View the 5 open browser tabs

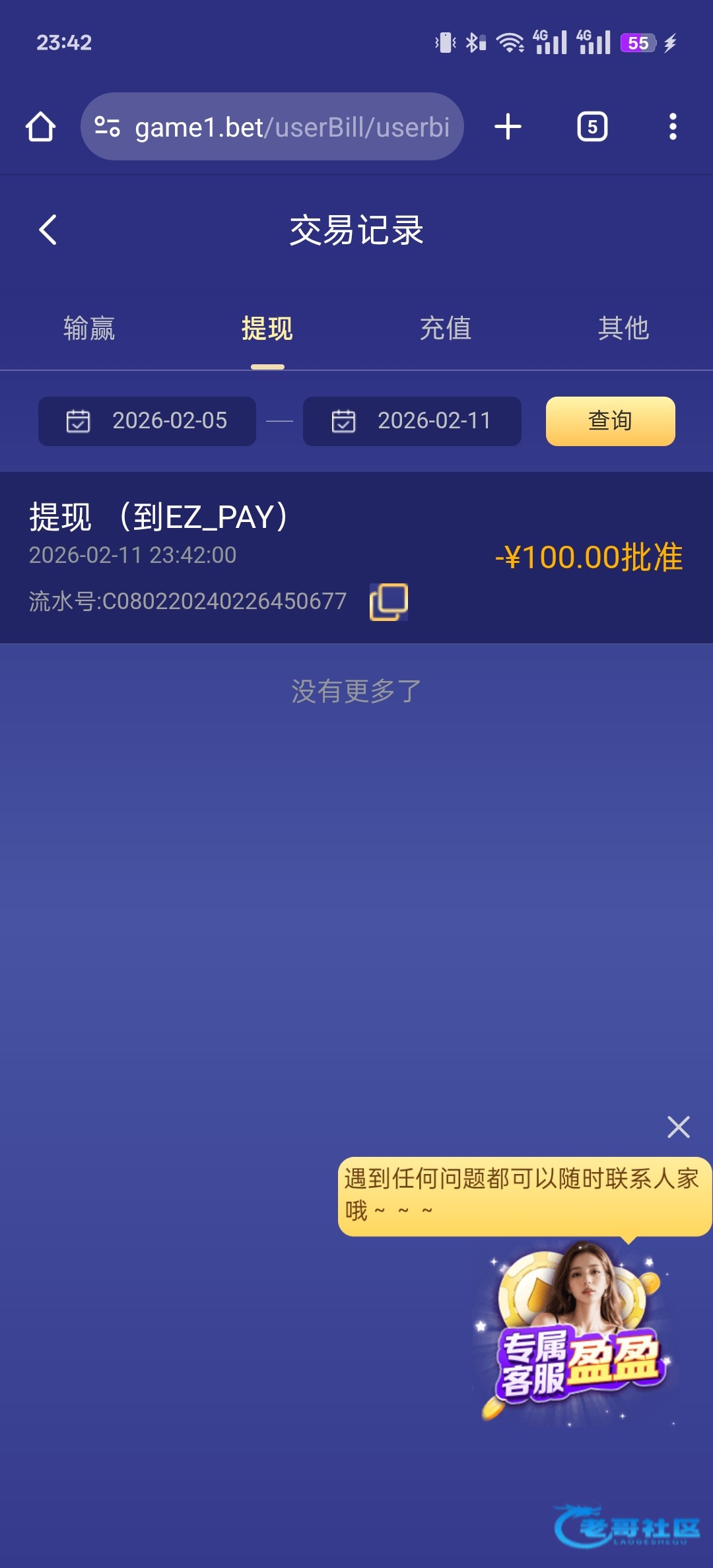pyautogui.click(x=592, y=127)
